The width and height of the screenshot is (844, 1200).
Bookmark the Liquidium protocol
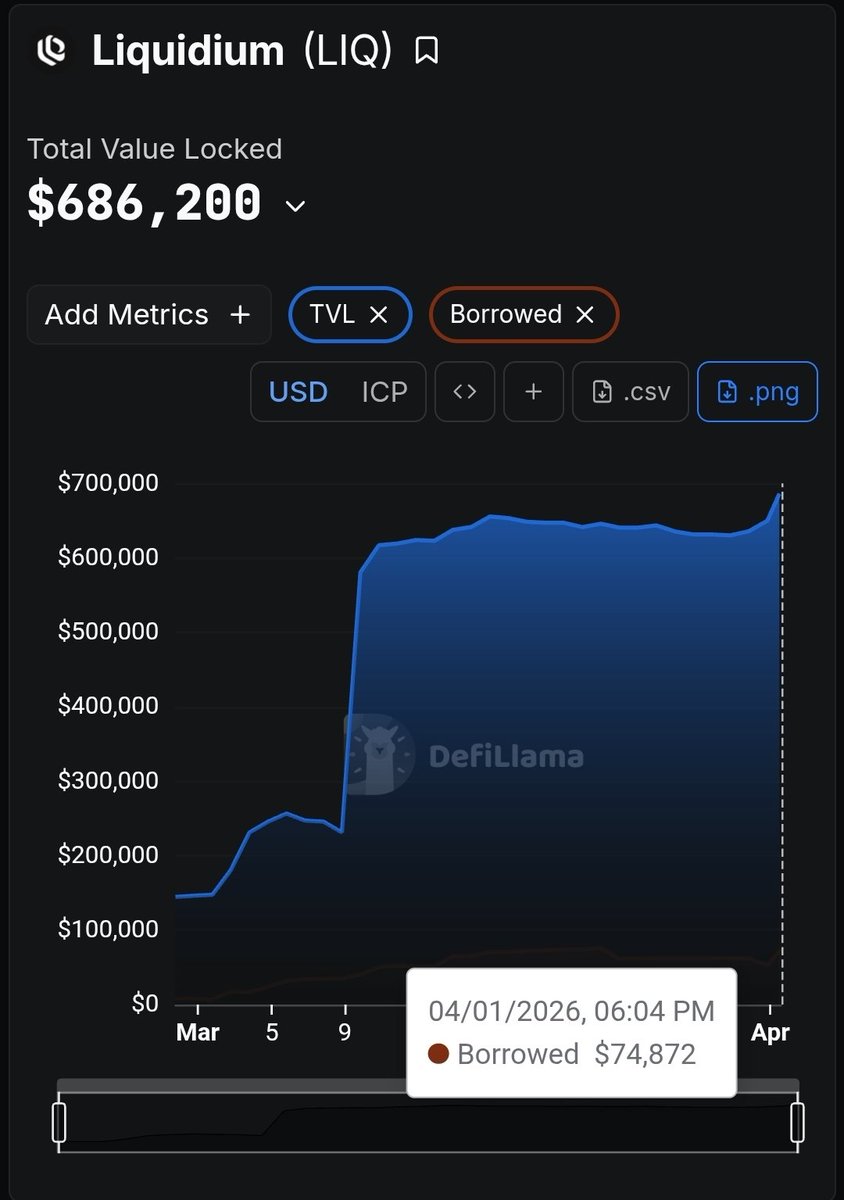click(x=427, y=51)
